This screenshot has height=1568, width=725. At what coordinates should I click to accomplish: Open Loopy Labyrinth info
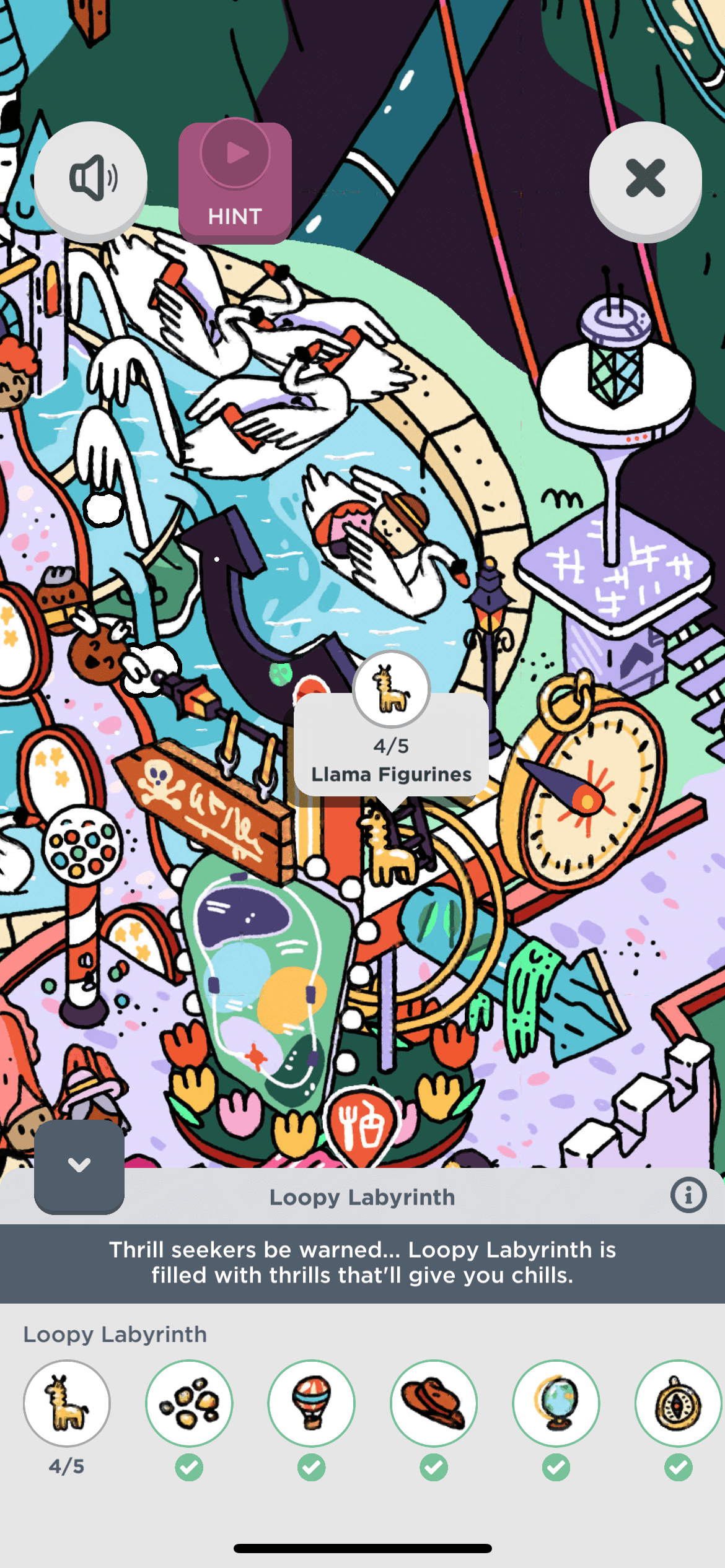(688, 1195)
